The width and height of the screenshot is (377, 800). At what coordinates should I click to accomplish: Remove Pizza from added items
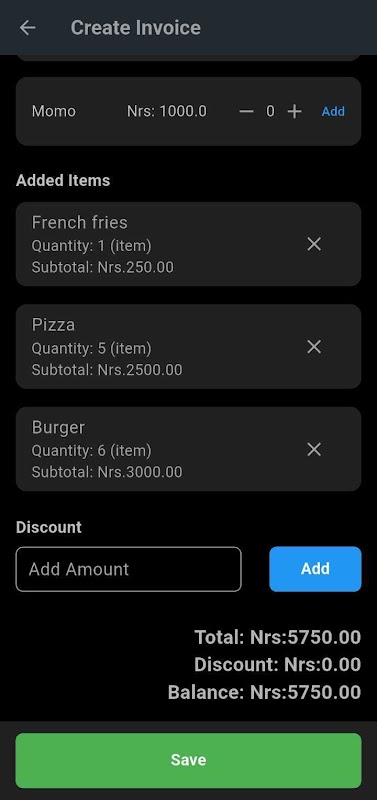[314, 347]
